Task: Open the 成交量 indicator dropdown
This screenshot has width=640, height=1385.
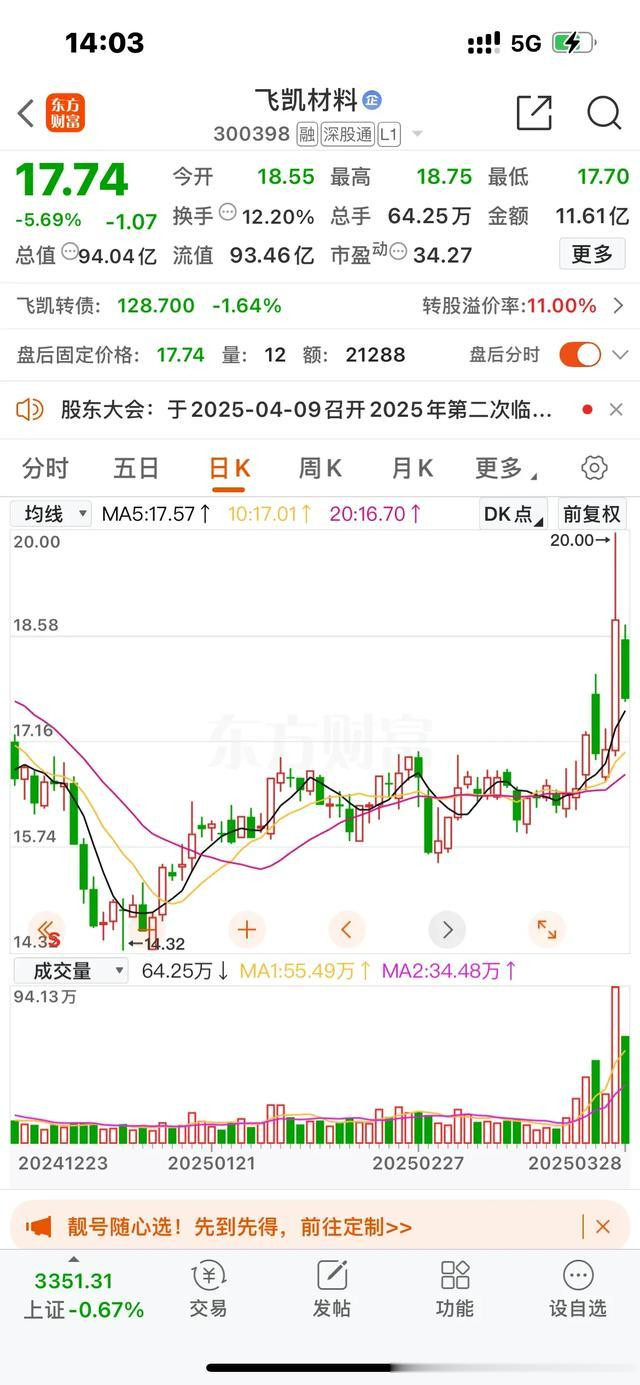Action: click(x=69, y=970)
